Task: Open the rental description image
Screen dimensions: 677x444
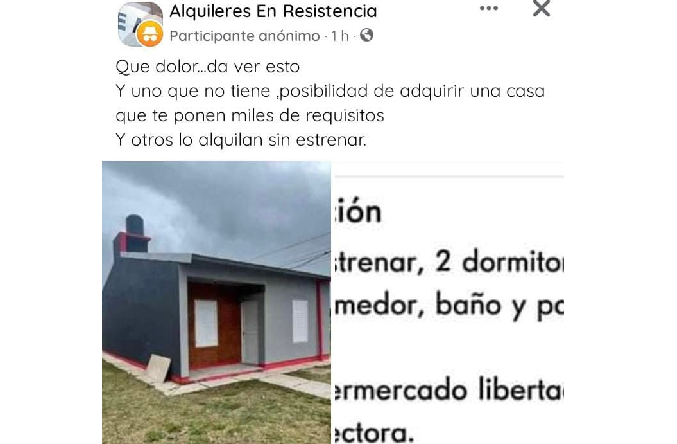Action: coord(448,302)
